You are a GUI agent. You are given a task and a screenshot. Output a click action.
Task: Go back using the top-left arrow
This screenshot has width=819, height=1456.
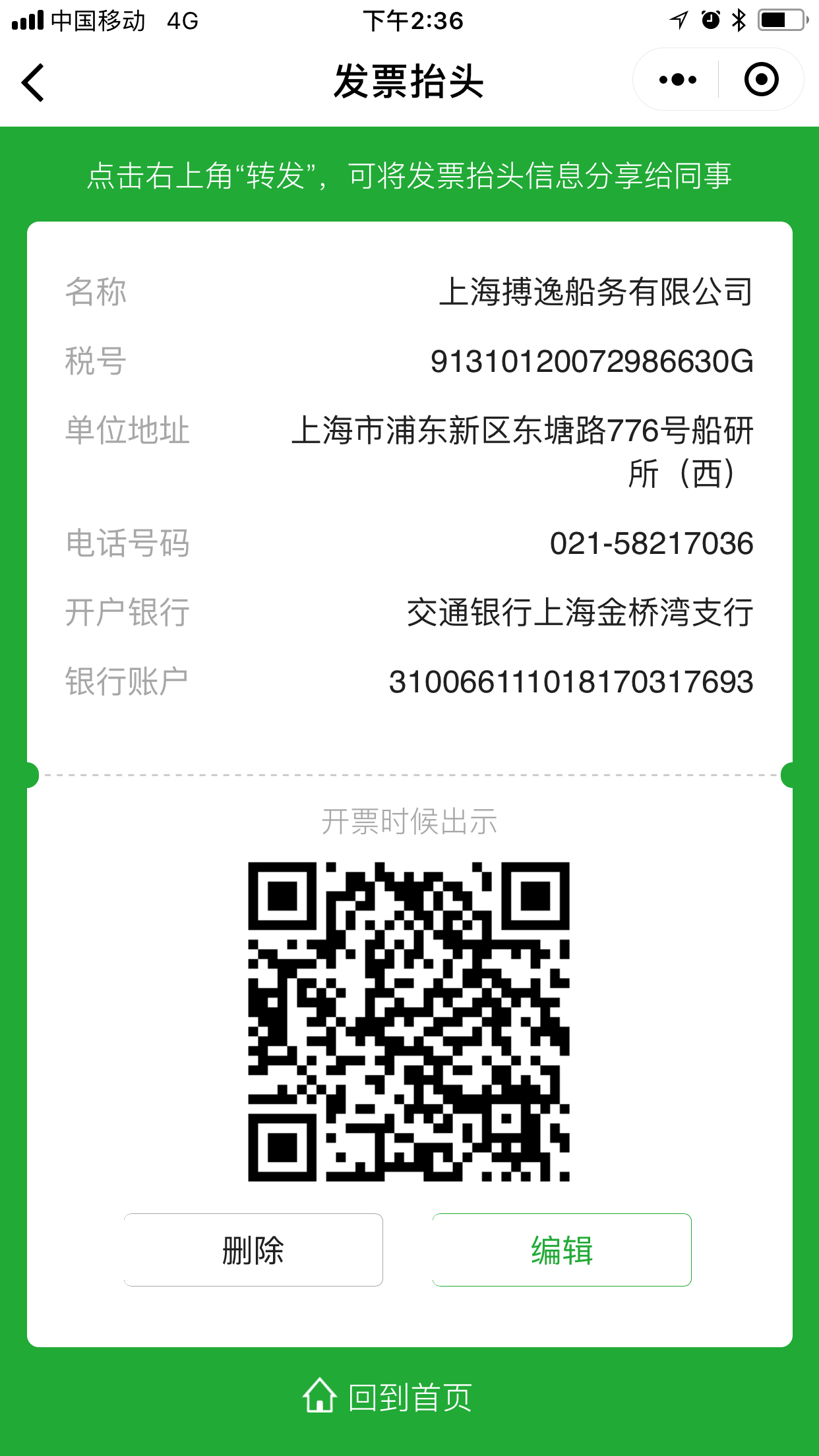point(33,82)
